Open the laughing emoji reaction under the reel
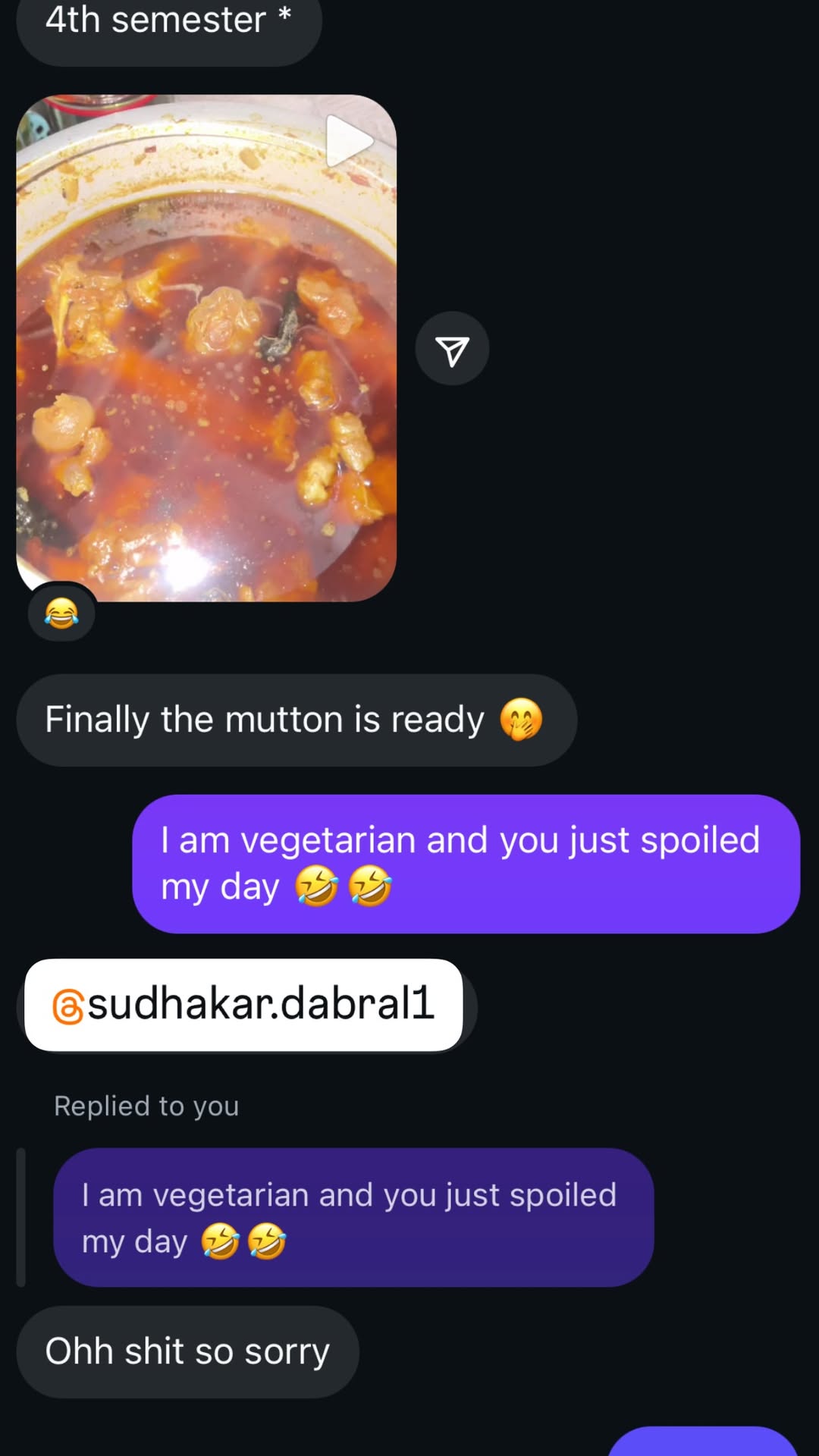The height and width of the screenshot is (1456, 819). click(61, 613)
